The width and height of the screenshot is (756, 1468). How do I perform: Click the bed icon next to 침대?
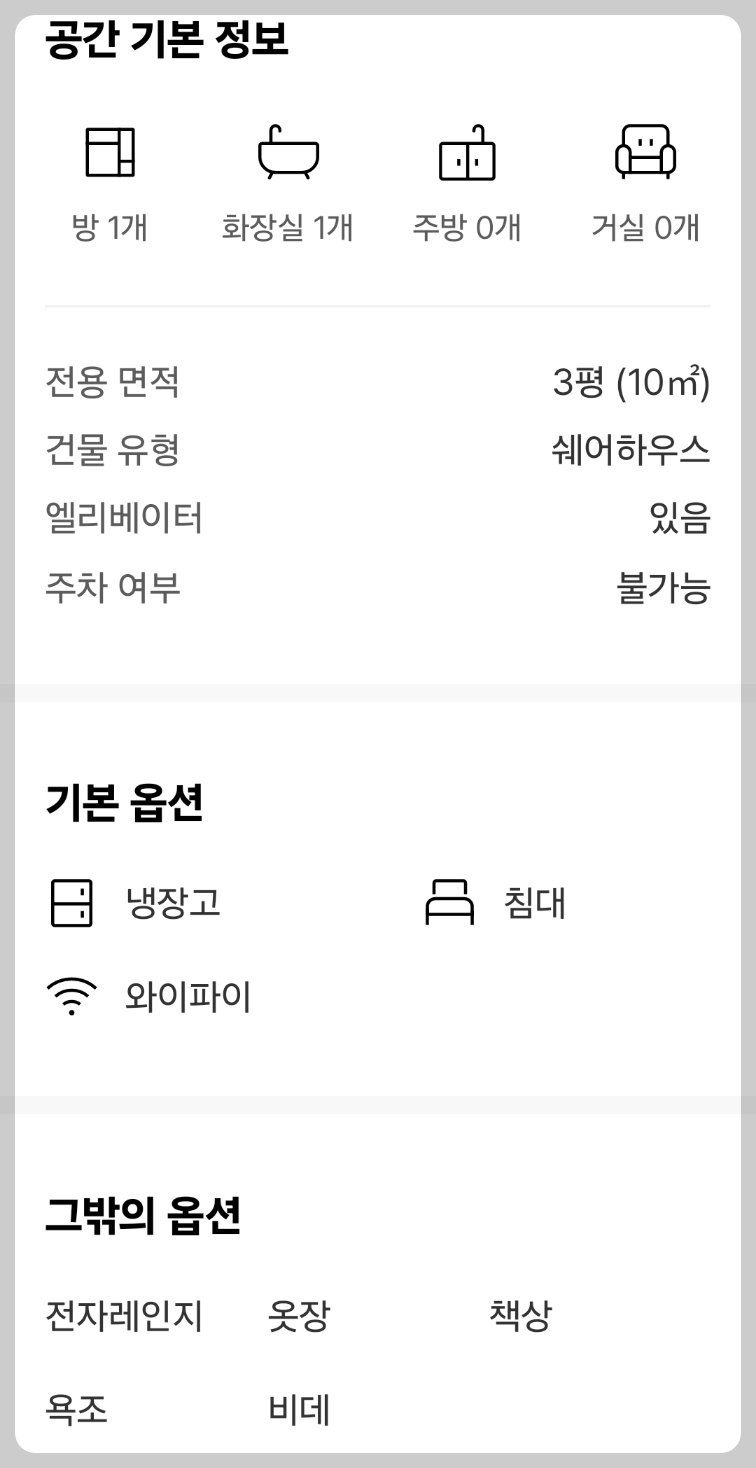[x=447, y=903]
